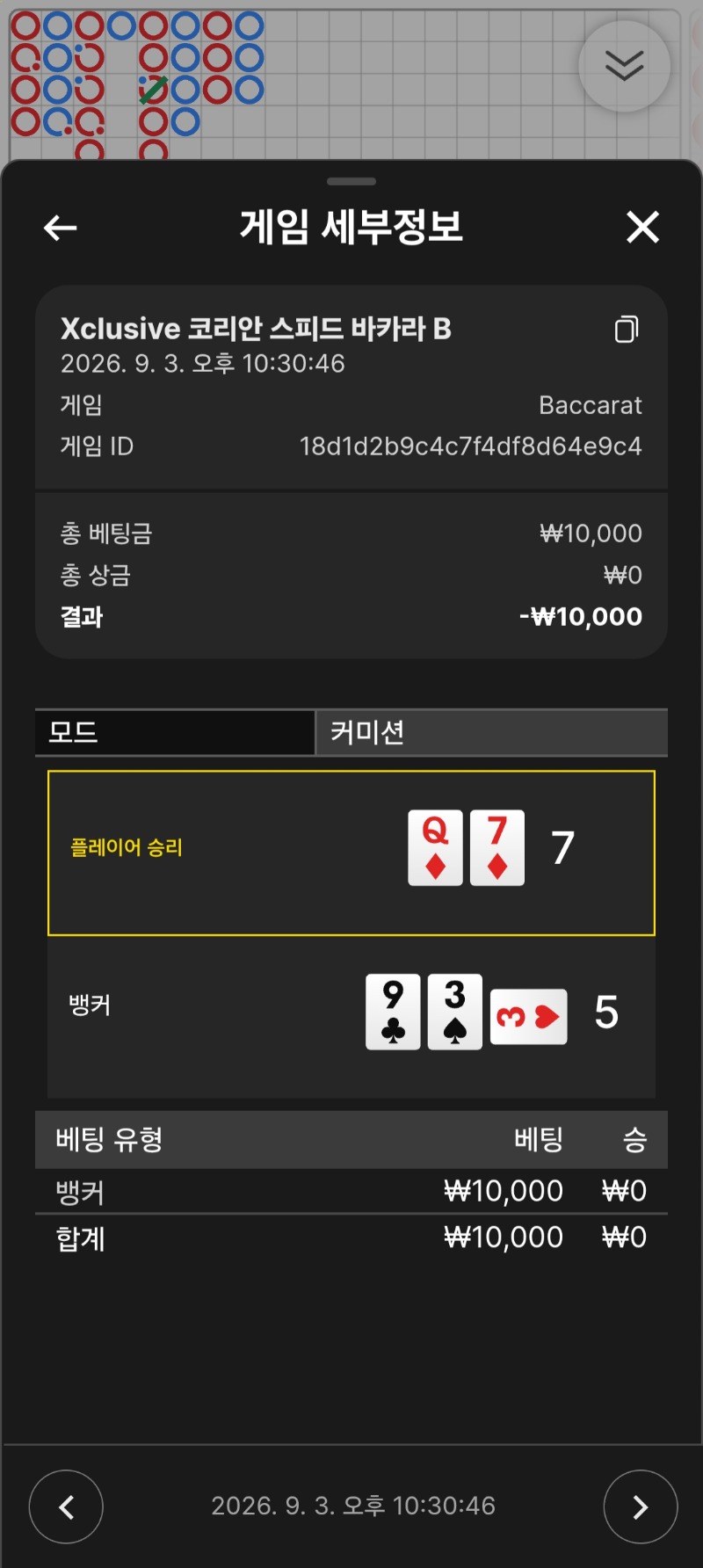Show the previous game round

point(66,1506)
